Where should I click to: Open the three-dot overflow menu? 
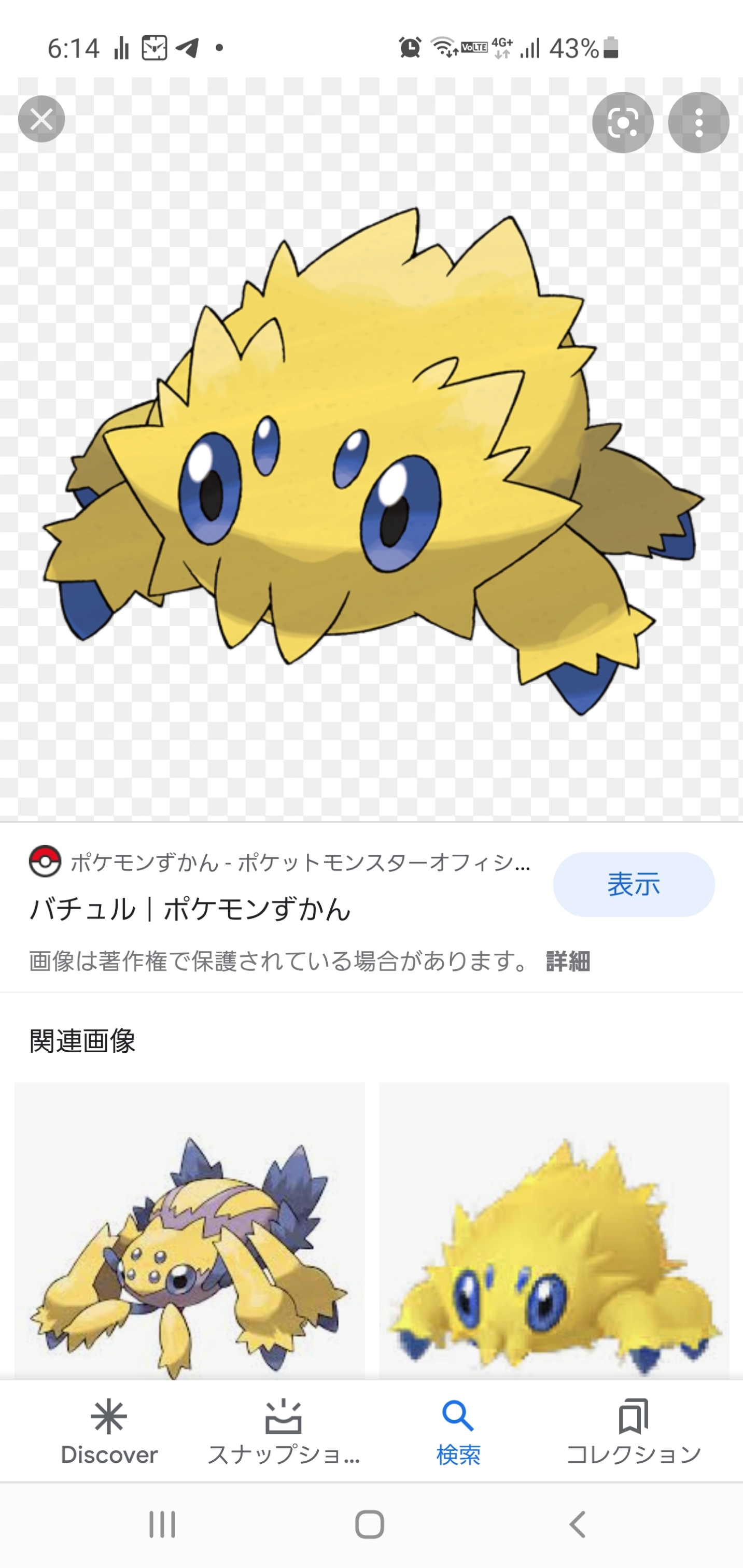click(x=698, y=123)
